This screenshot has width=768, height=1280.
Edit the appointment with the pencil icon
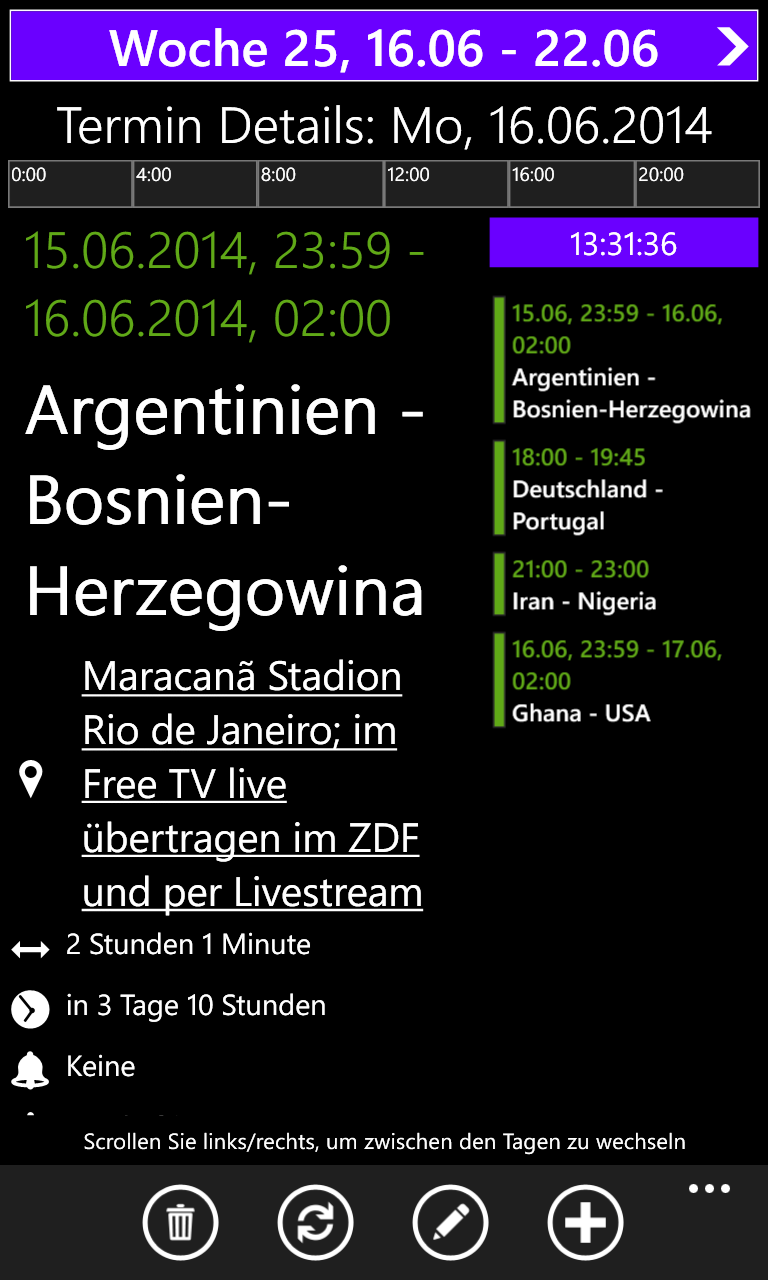[x=450, y=1222]
